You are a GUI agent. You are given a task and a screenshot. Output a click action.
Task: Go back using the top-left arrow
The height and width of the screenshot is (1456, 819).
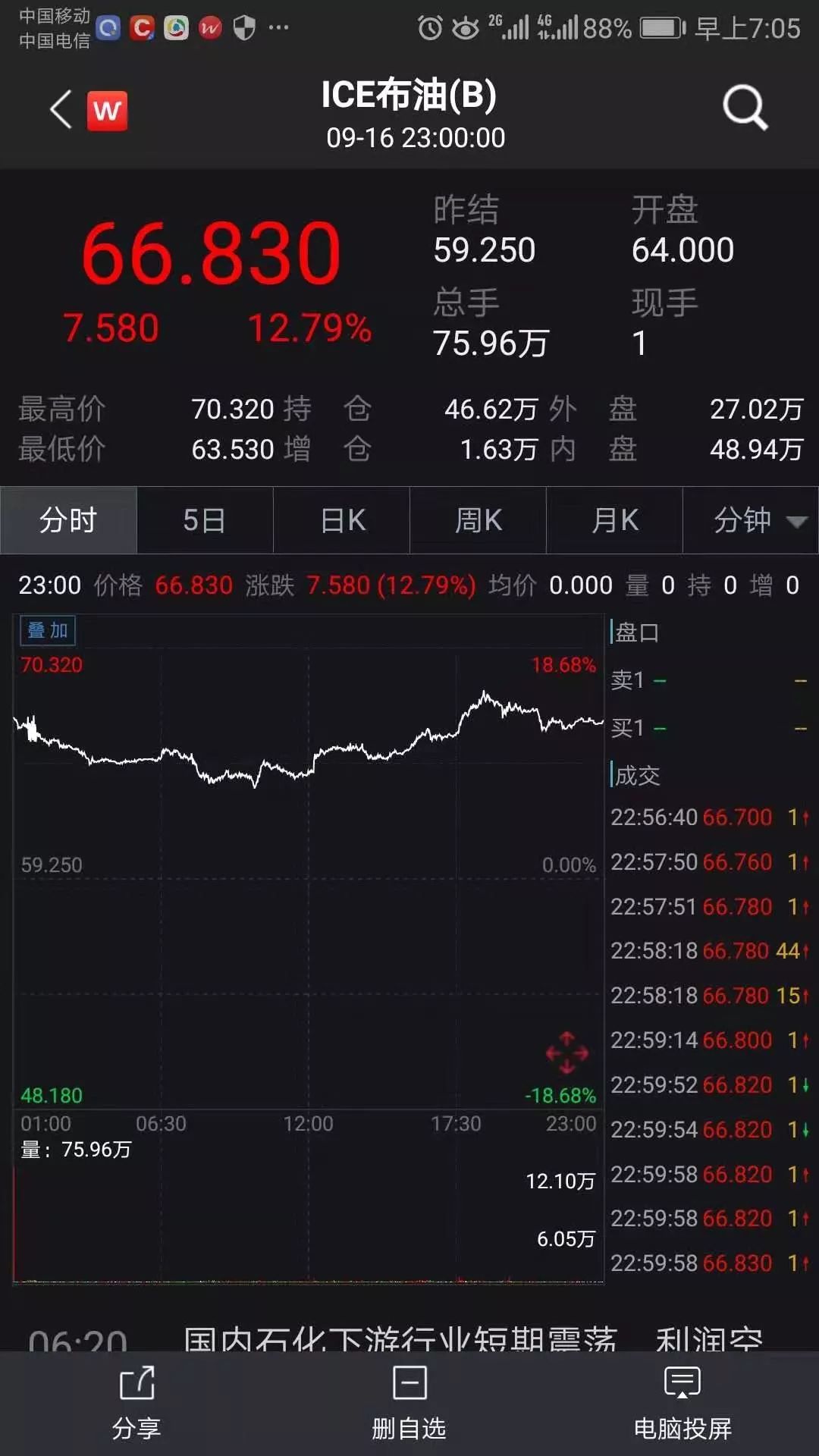(61, 110)
